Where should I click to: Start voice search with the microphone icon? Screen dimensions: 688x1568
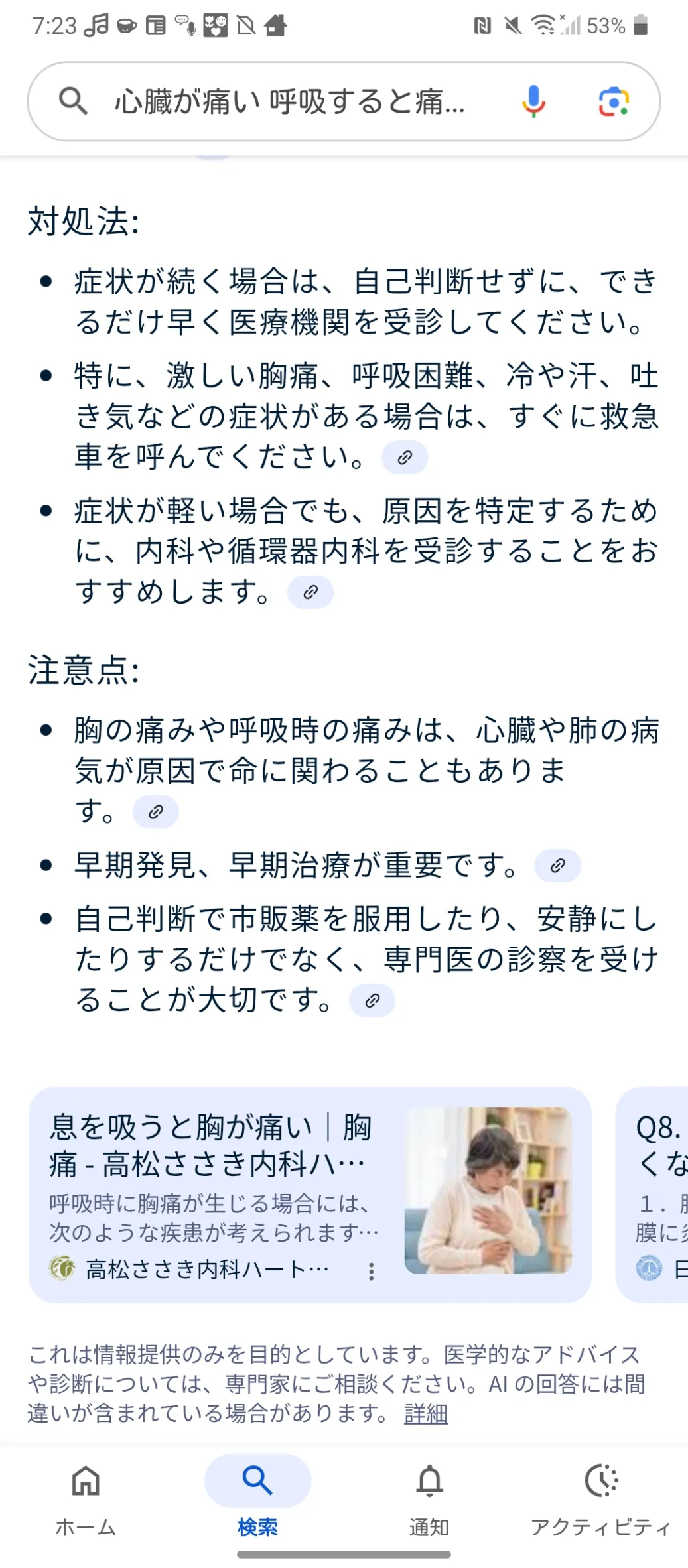(533, 101)
